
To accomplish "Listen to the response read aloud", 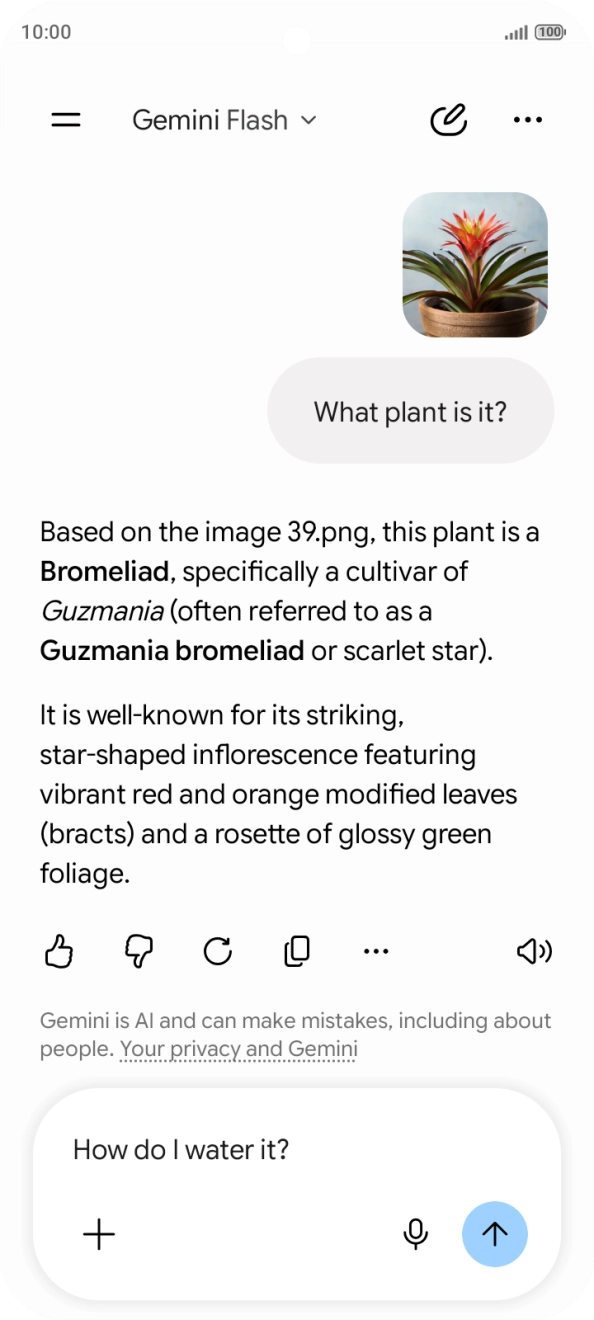I will 534,951.
